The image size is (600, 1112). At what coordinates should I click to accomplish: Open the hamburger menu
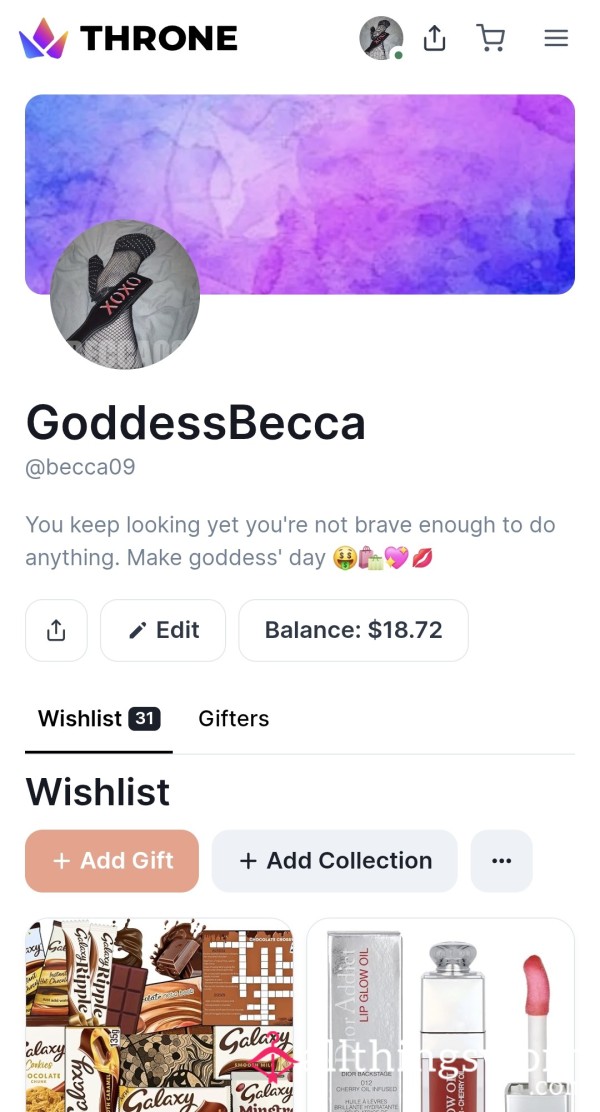click(556, 38)
